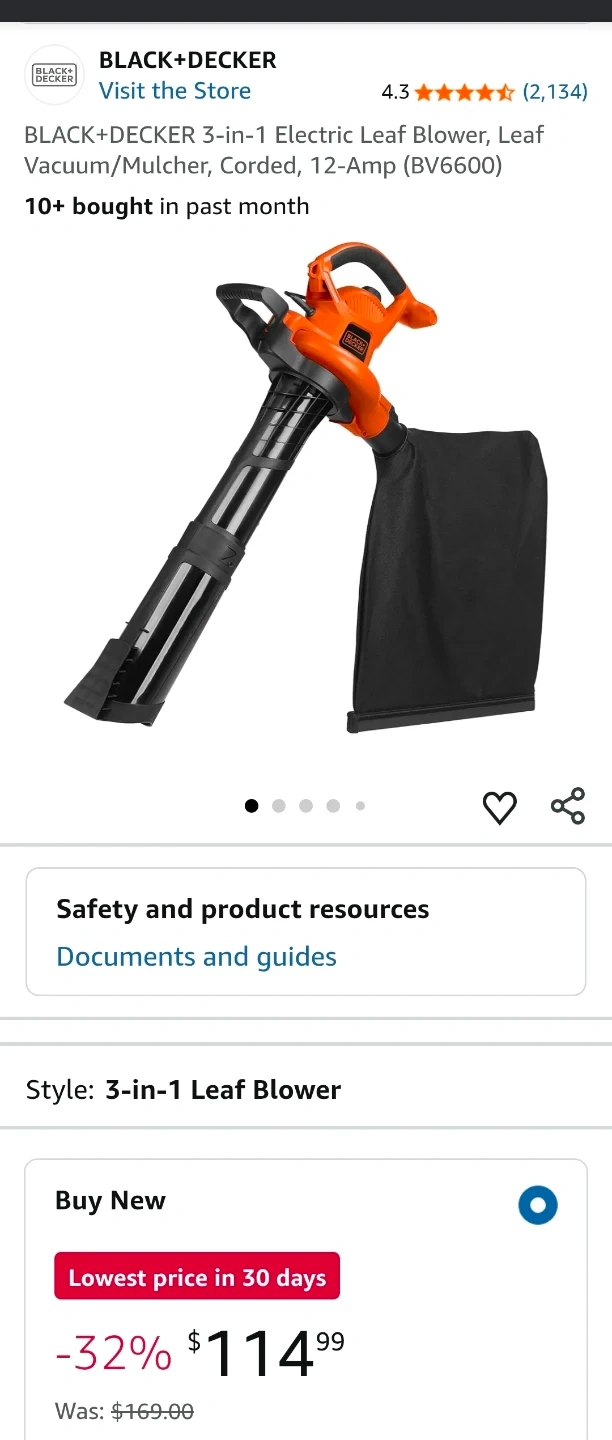Share this product listing
The width and height of the screenshot is (612, 1440).
[x=568, y=806]
